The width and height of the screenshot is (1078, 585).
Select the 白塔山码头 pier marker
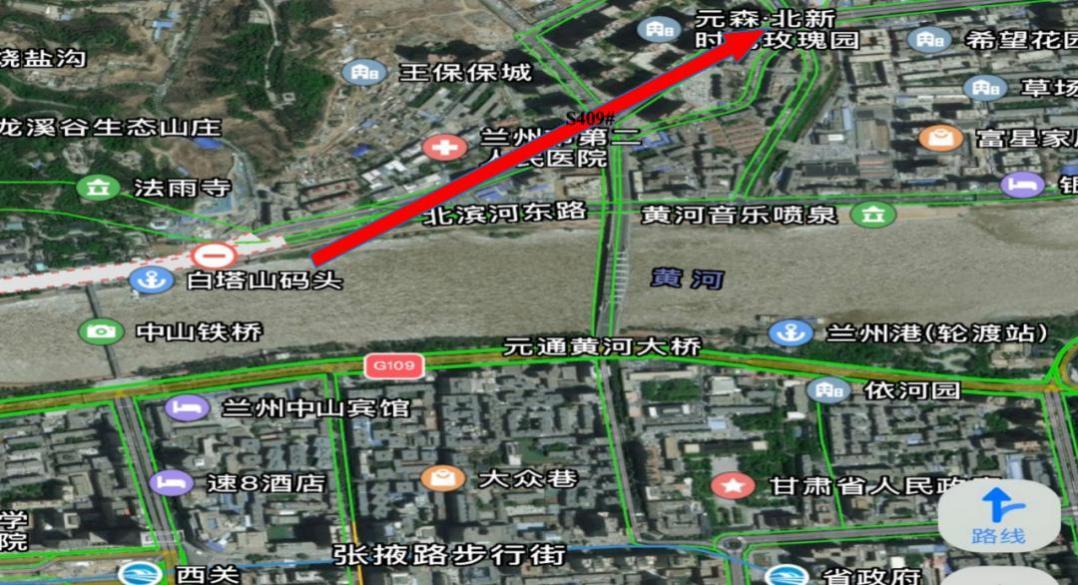click(152, 280)
